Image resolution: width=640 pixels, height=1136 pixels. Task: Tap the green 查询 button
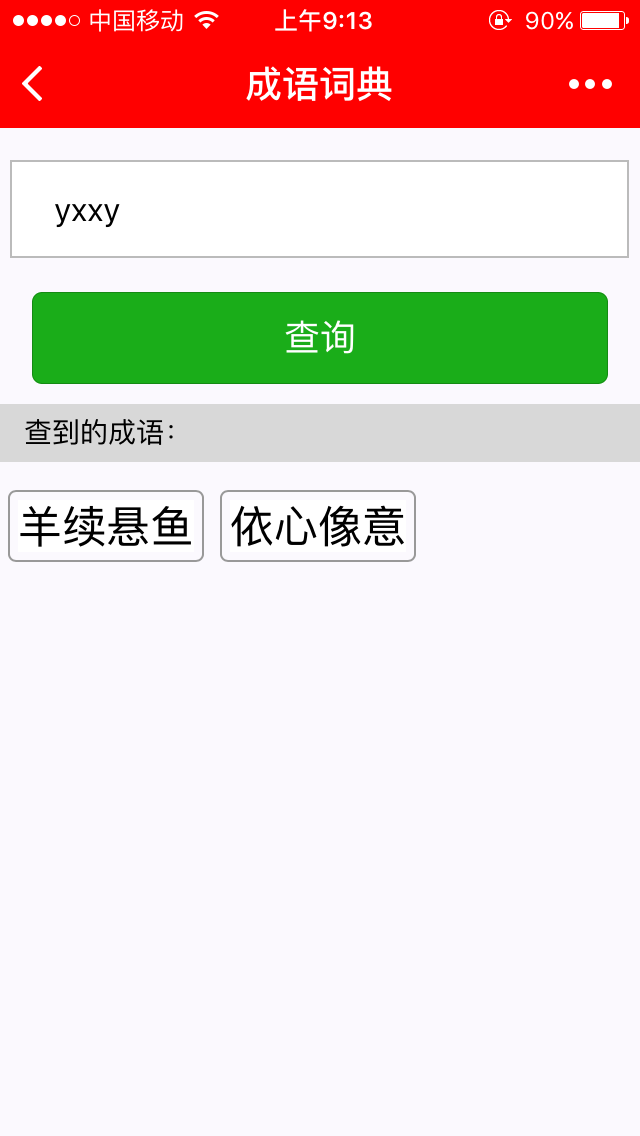319,338
